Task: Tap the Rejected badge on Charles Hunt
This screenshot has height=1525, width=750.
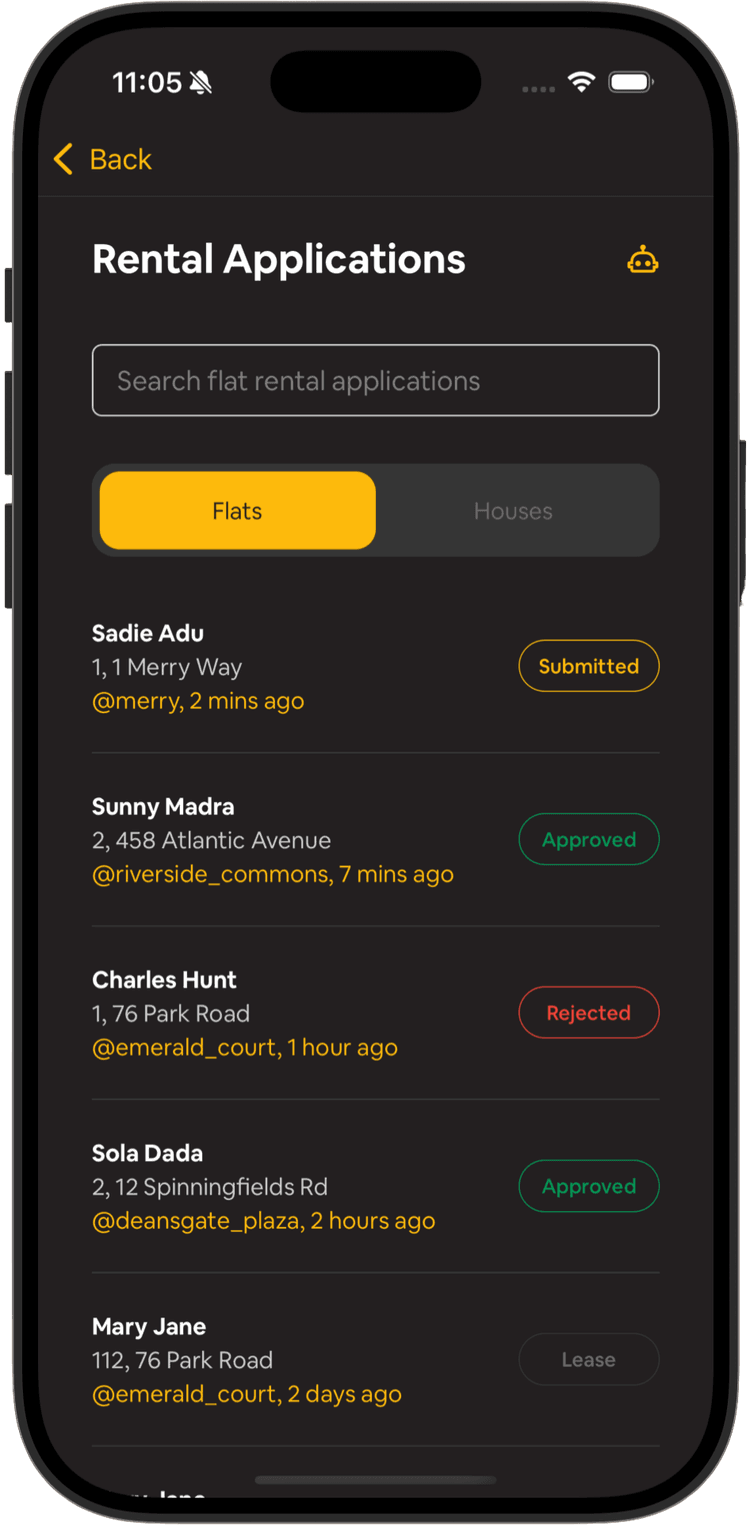Action: [x=588, y=1013]
